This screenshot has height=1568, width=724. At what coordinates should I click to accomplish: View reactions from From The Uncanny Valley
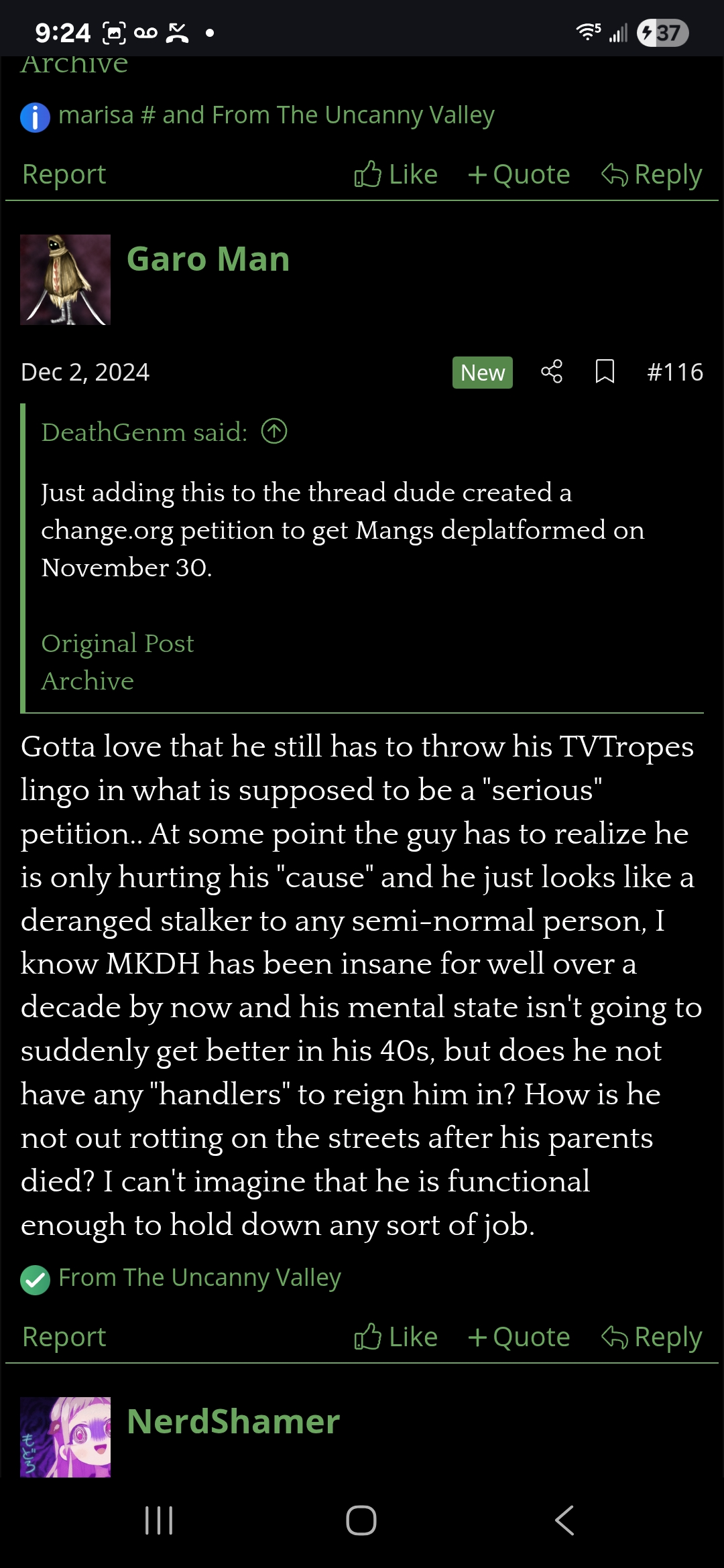click(x=200, y=1278)
